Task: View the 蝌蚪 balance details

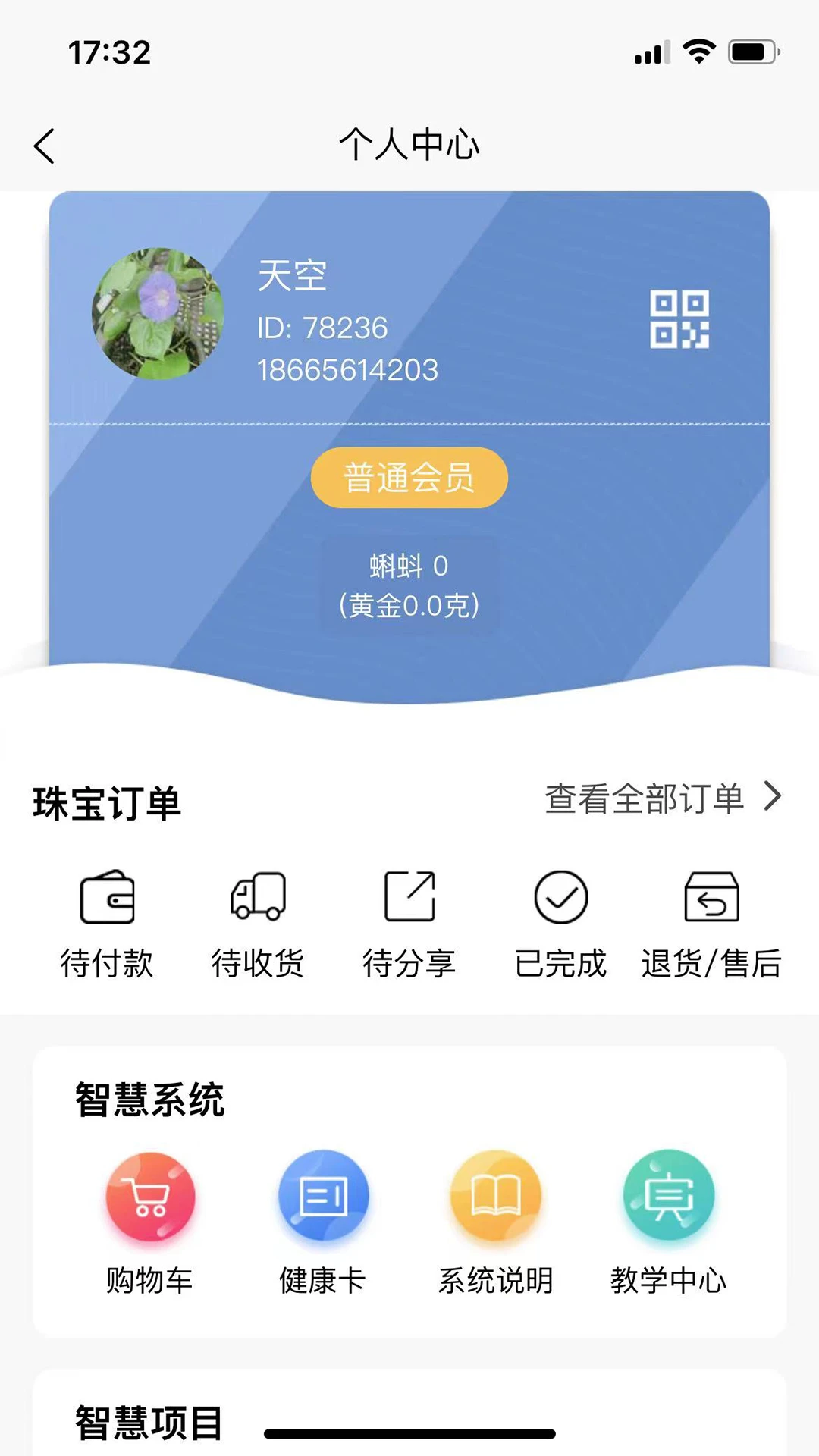Action: coord(408,565)
